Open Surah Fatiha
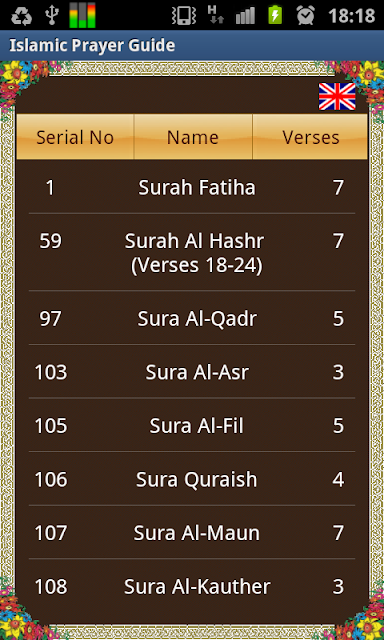384x640 pixels. 192,187
